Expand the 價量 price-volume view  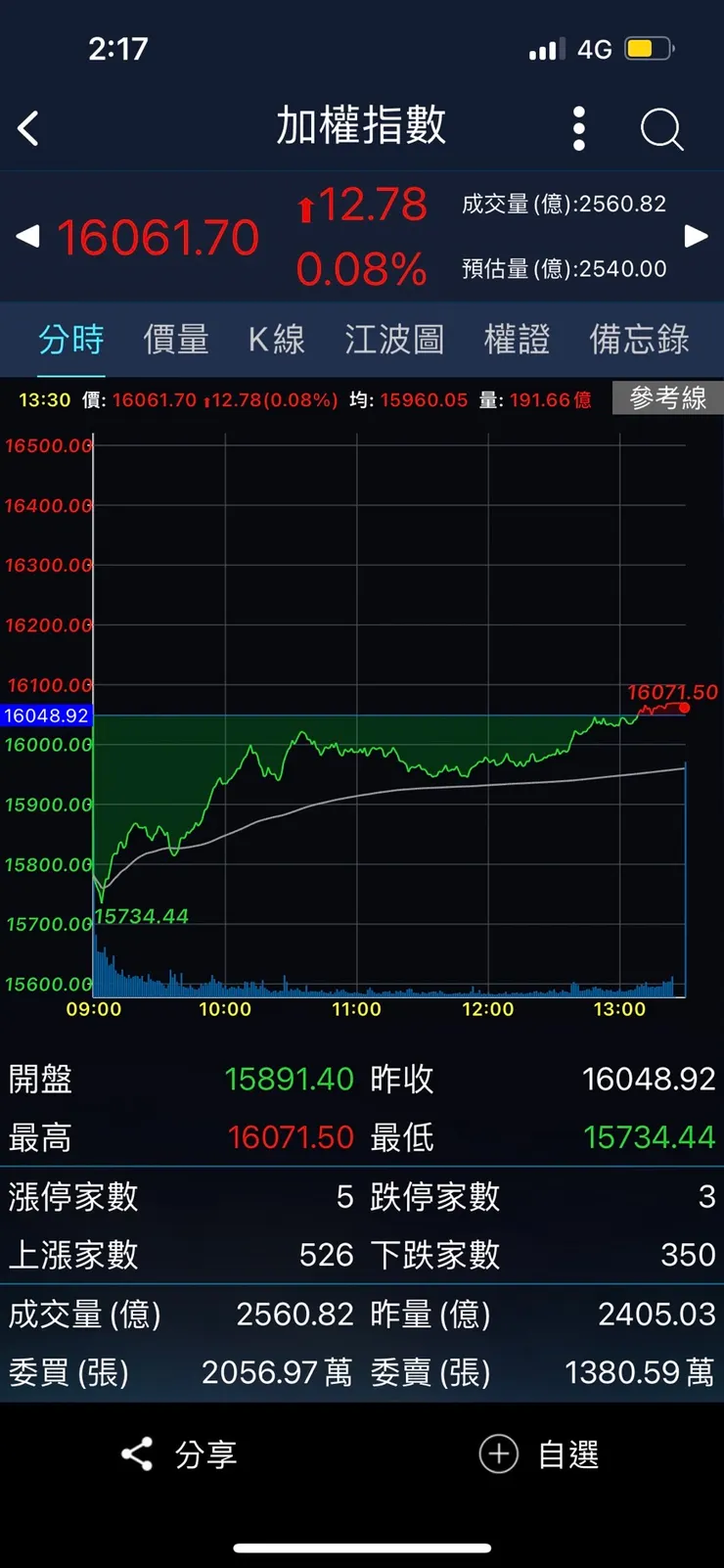[176, 340]
